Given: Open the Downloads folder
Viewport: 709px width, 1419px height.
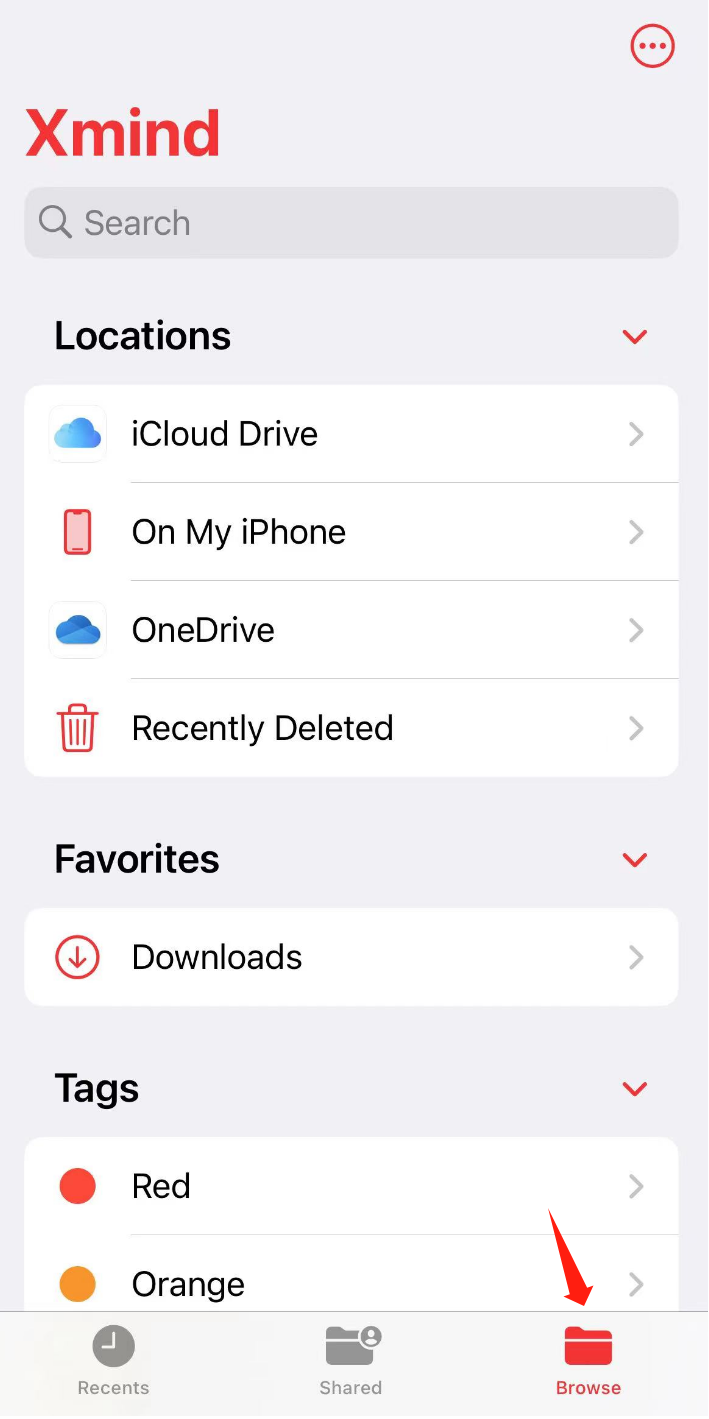Looking at the screenshot, I should tap(351, 957).
